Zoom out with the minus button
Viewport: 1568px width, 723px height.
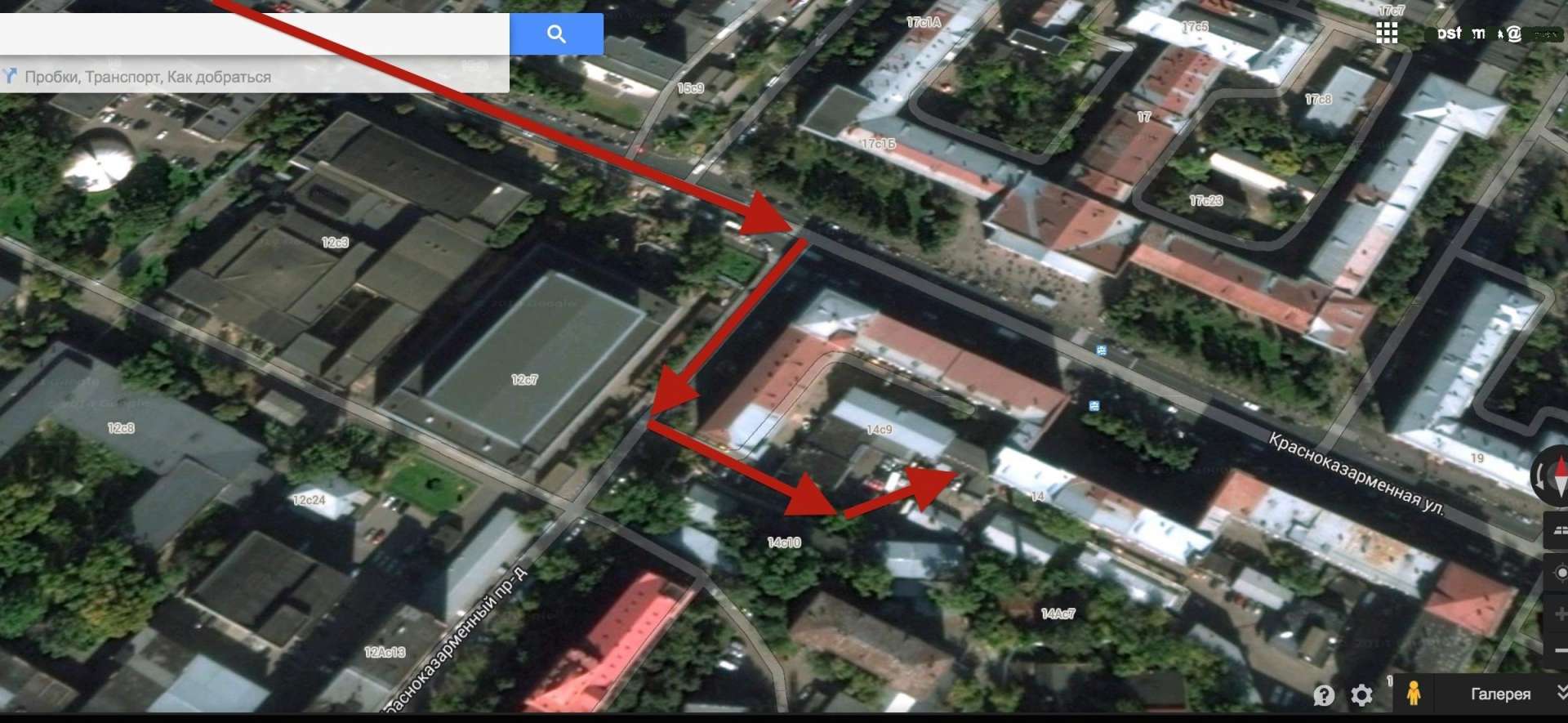point(1558,651)
